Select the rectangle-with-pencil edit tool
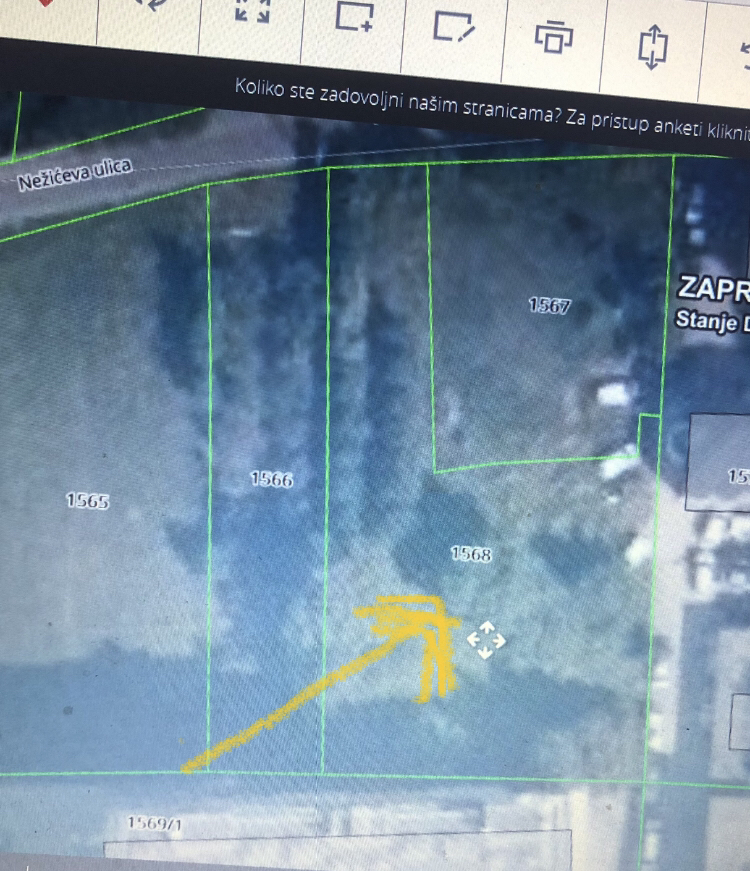 (x=453, y=25)
